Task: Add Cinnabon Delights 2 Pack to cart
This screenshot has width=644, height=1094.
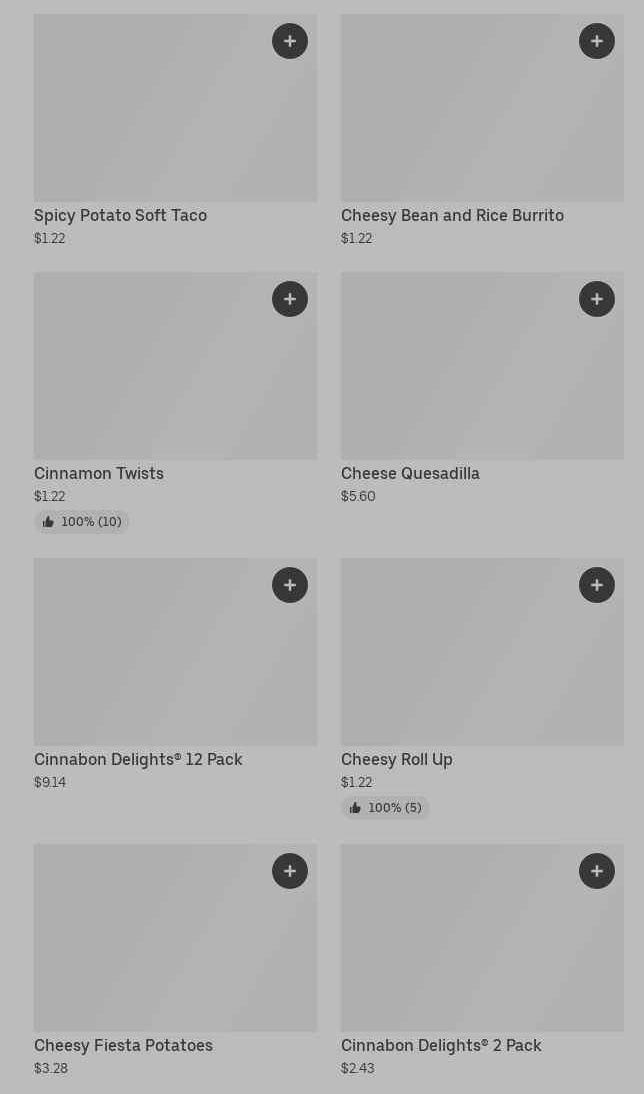Action: (x=597, y=871)
